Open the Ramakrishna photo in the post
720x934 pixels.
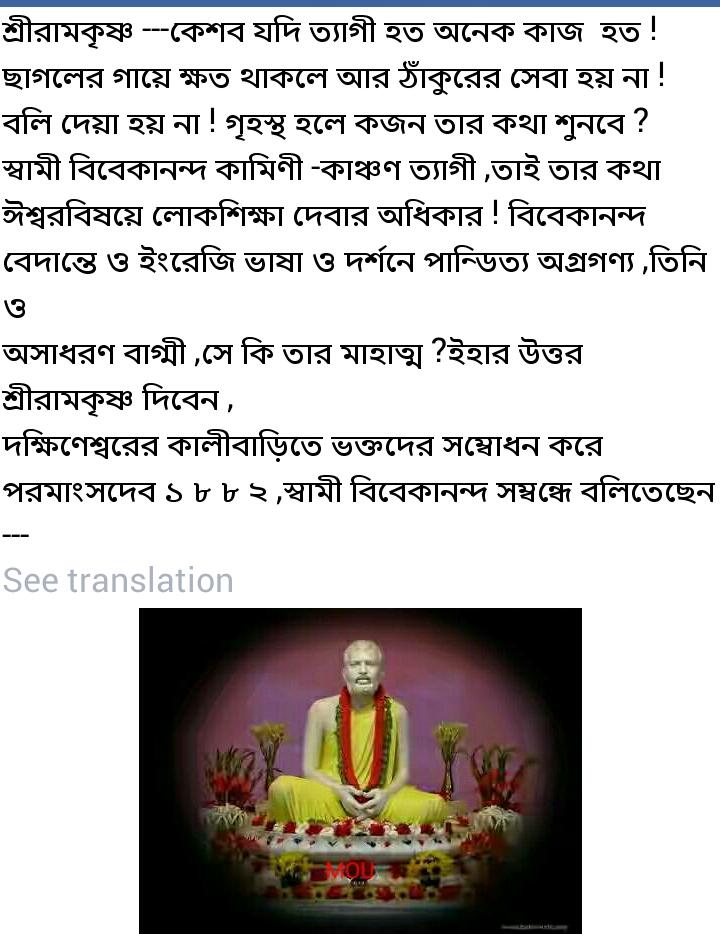(x=360, y=770)
